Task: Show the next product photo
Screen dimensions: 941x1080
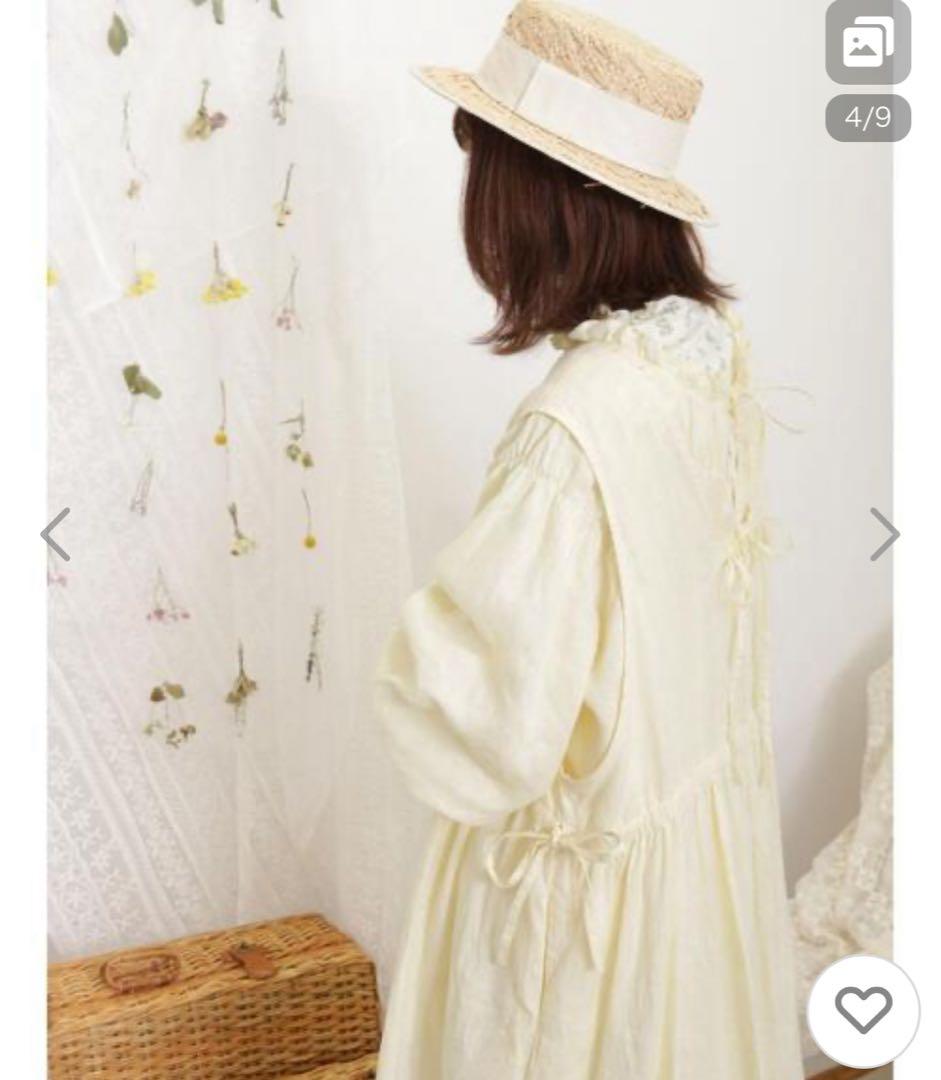Action: [x=884, y=535]
